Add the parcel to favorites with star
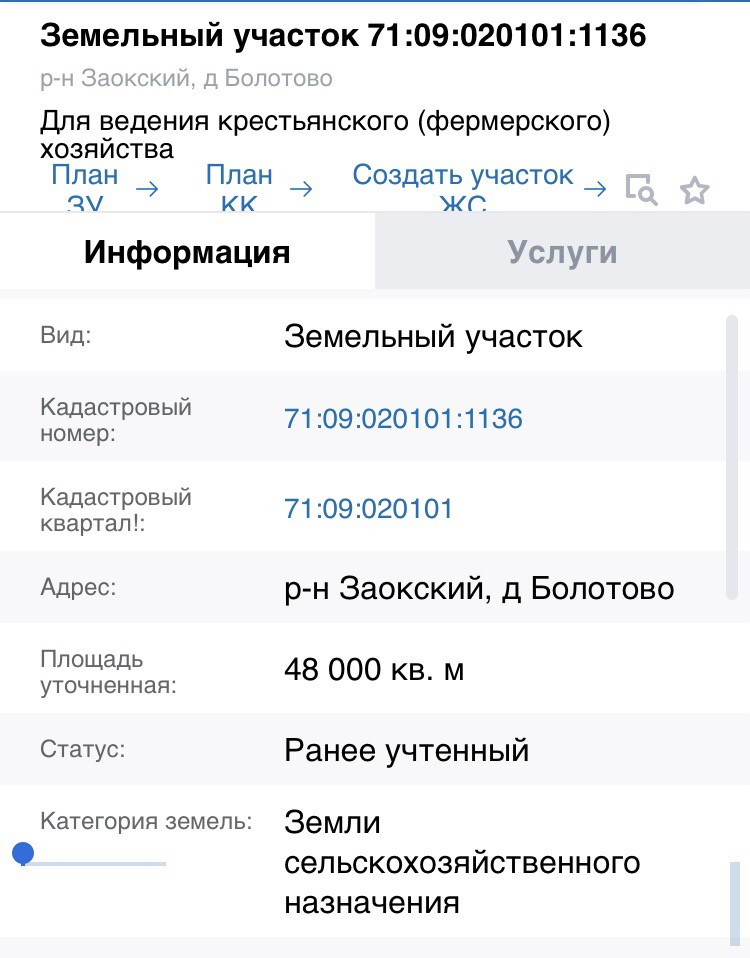The image size is (750, 958). click(x=694, y=190)
